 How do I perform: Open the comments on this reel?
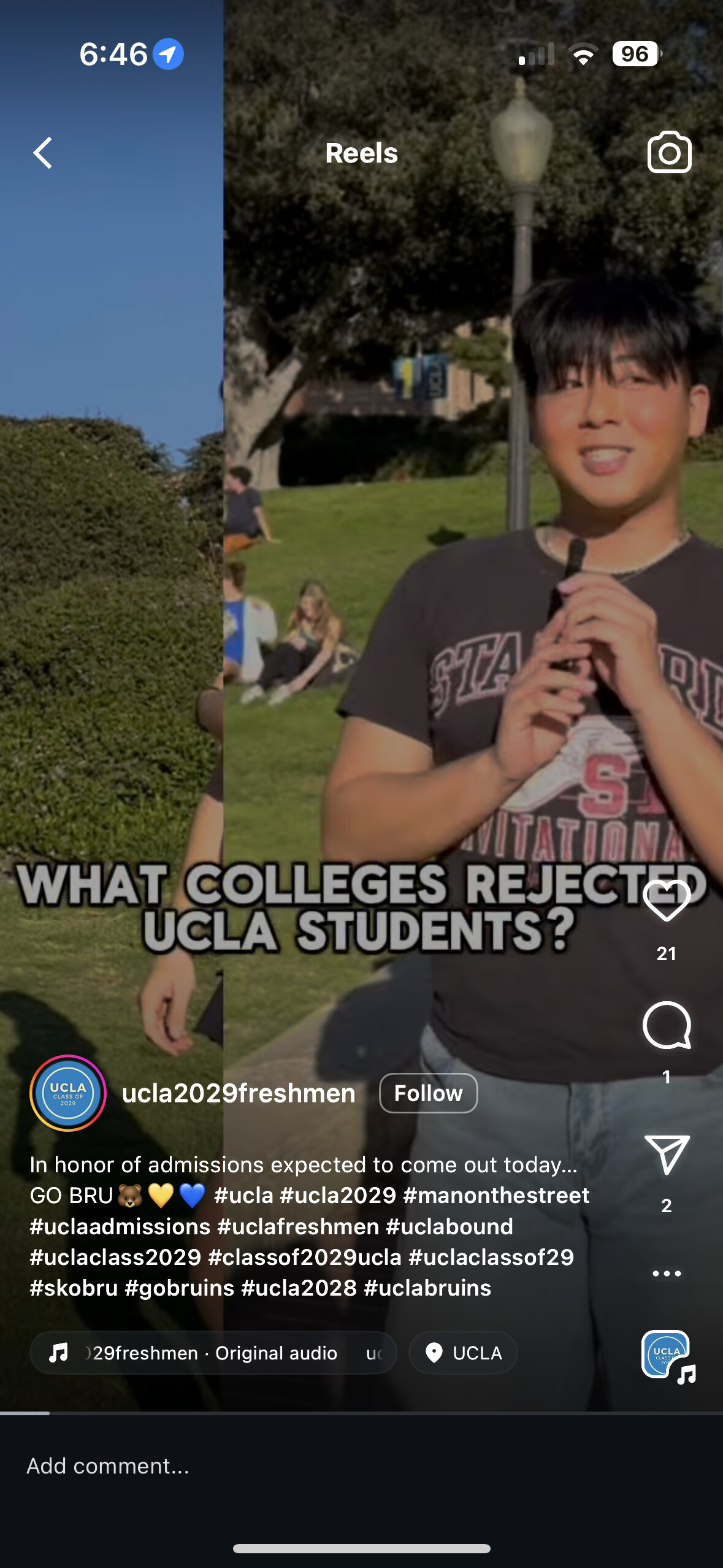667,1026
